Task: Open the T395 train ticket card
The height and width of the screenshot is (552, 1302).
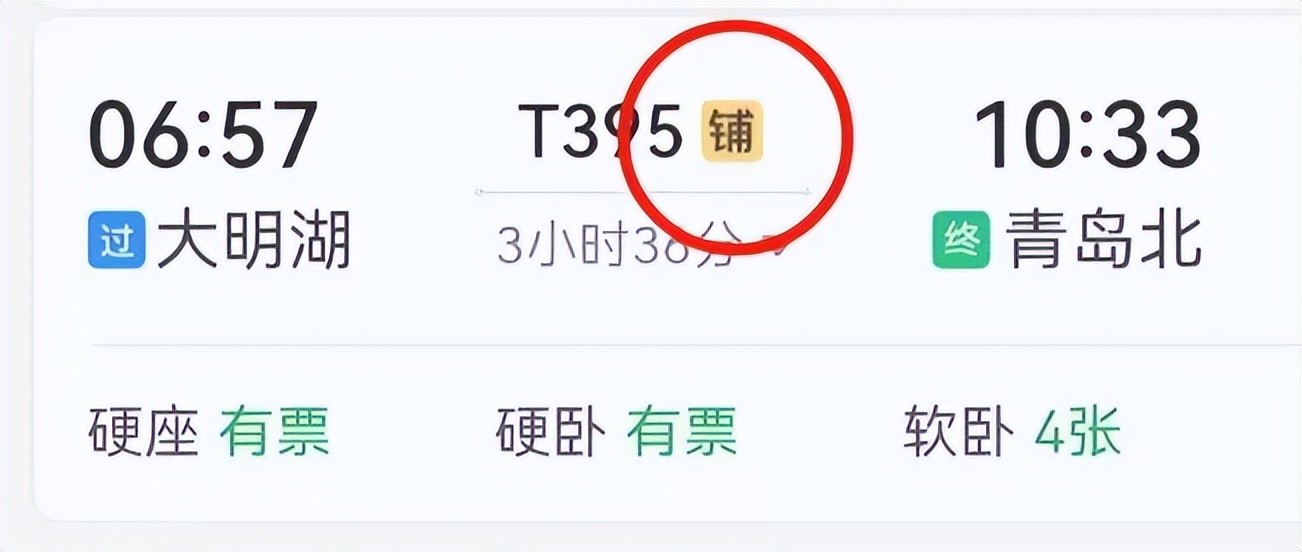Action: pos(598,133)
